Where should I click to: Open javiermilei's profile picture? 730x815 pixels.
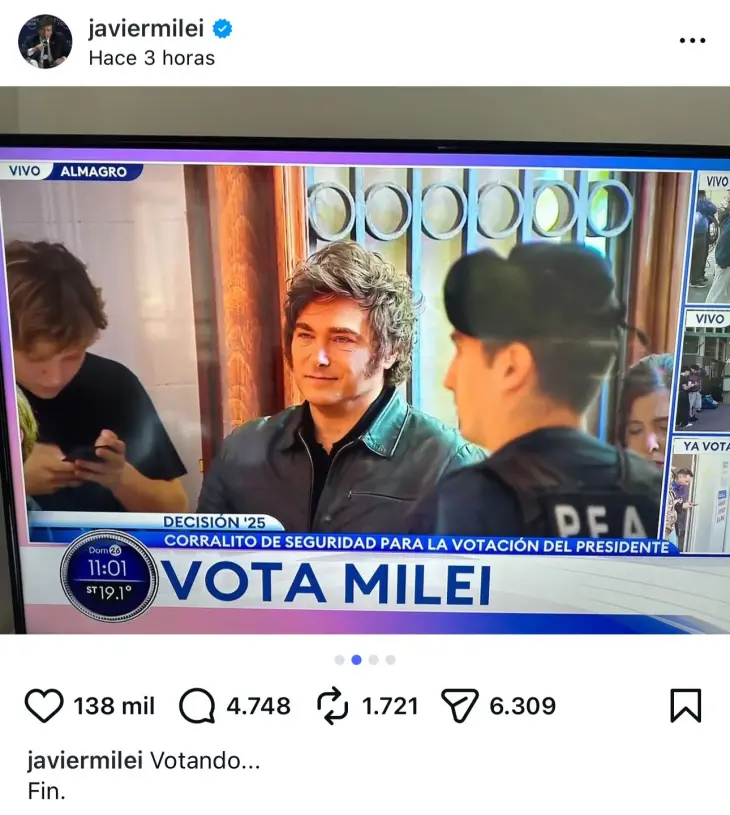click(45, 42)
